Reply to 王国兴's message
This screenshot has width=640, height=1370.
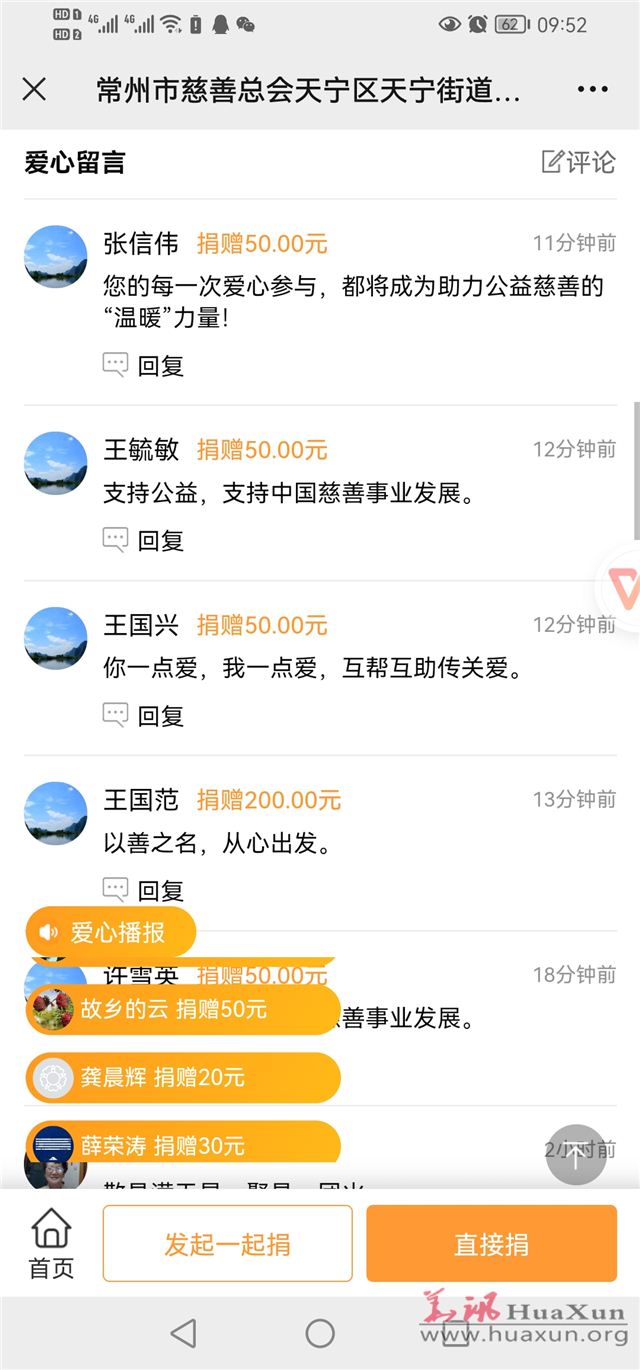tap(144, 715)
